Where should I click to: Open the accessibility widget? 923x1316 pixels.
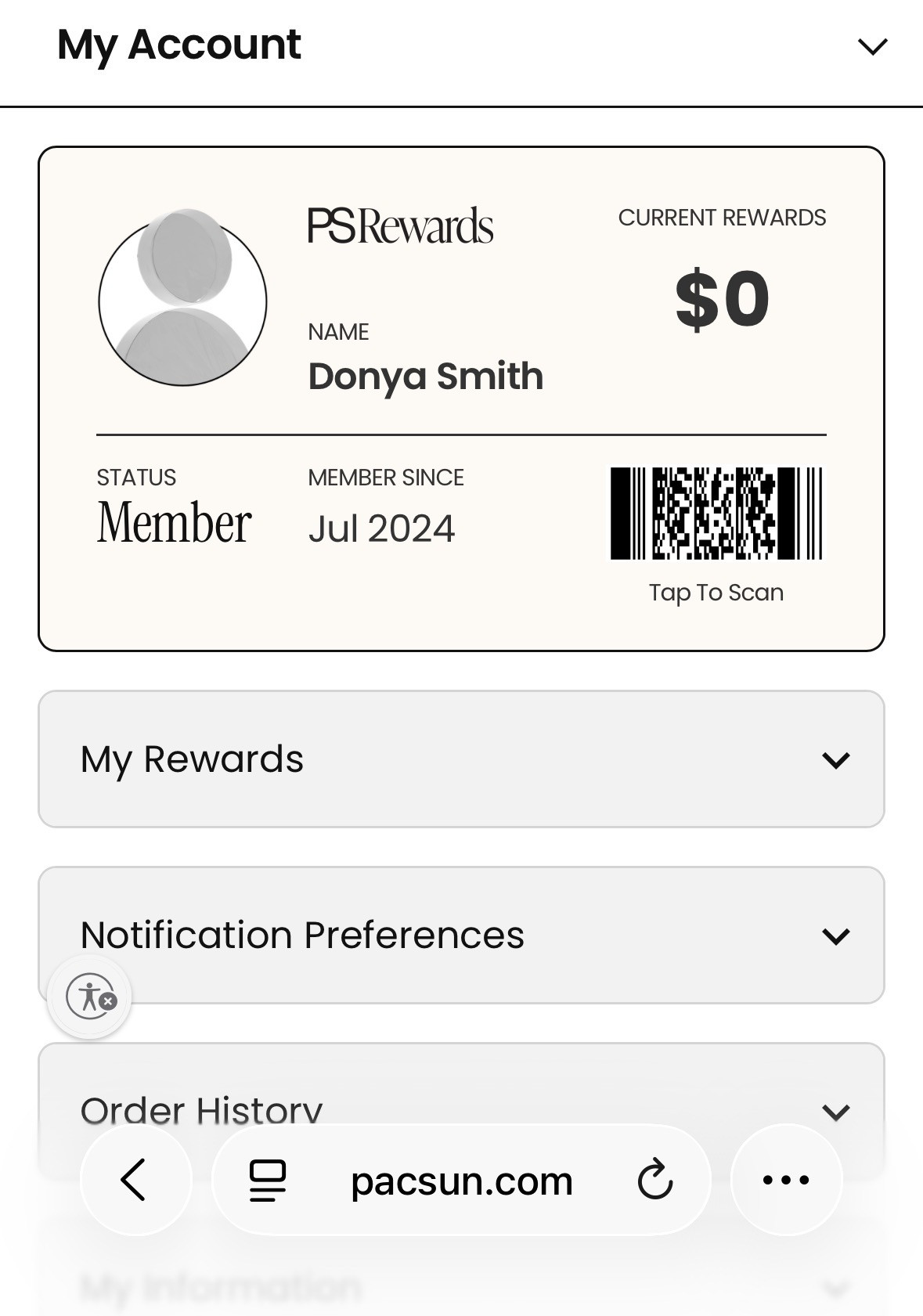click(89, 997)
